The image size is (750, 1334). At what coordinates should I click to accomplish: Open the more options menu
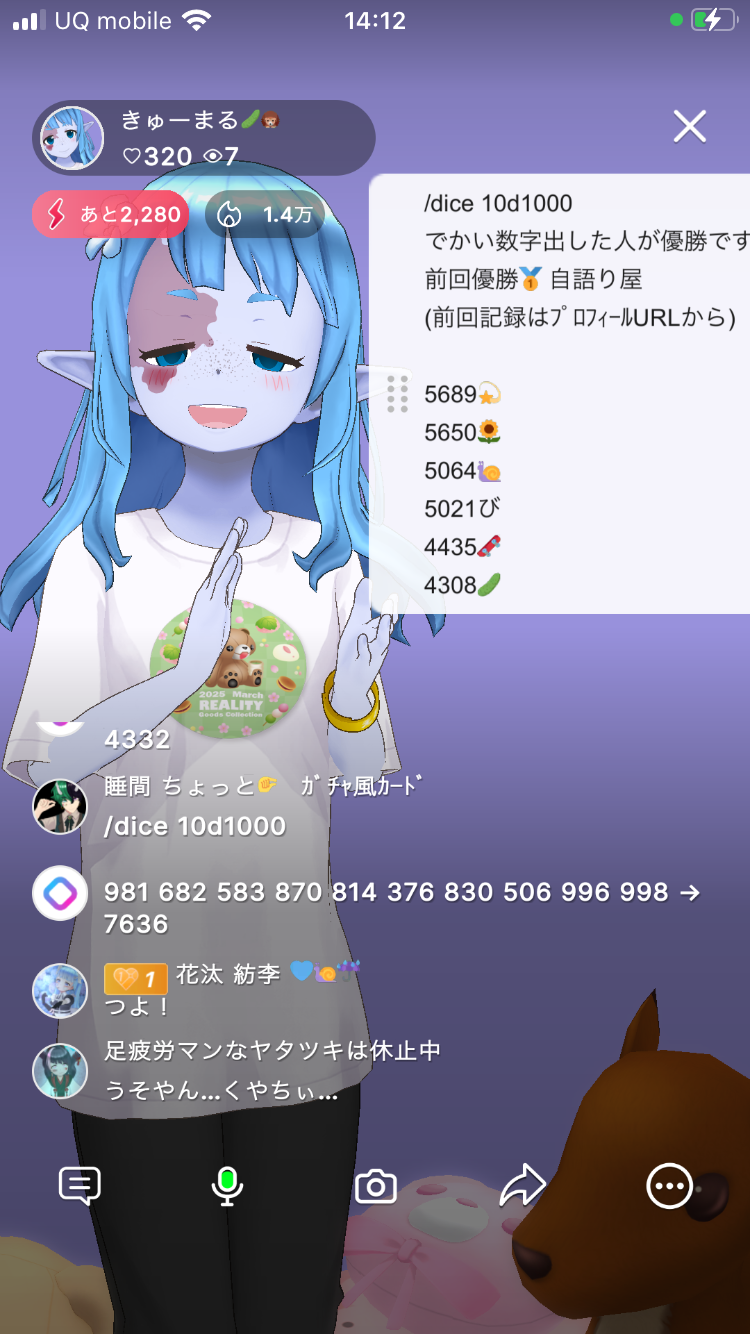[668, 1187]
